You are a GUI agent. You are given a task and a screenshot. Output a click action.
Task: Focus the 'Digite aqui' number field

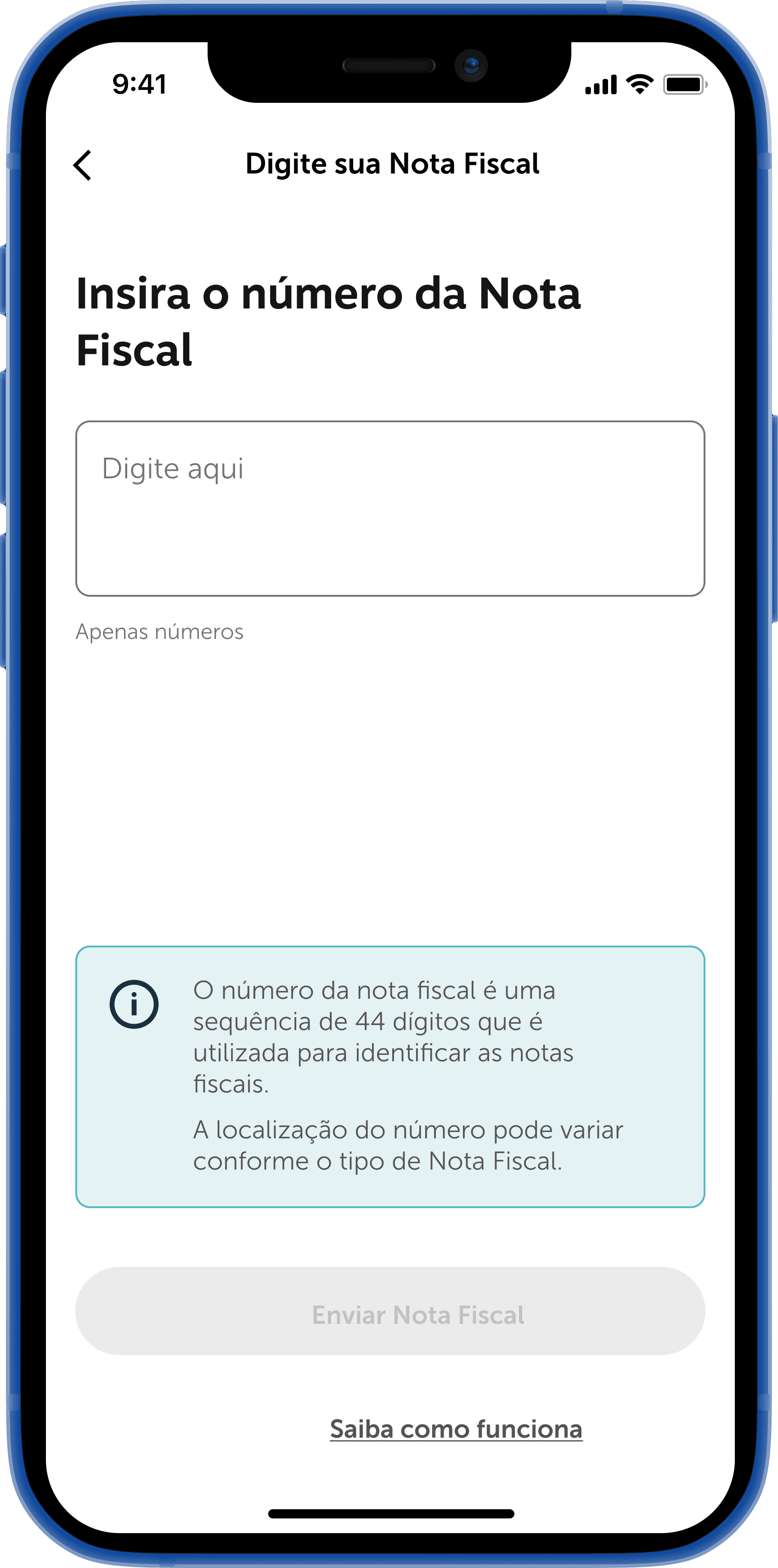(390, 508)
